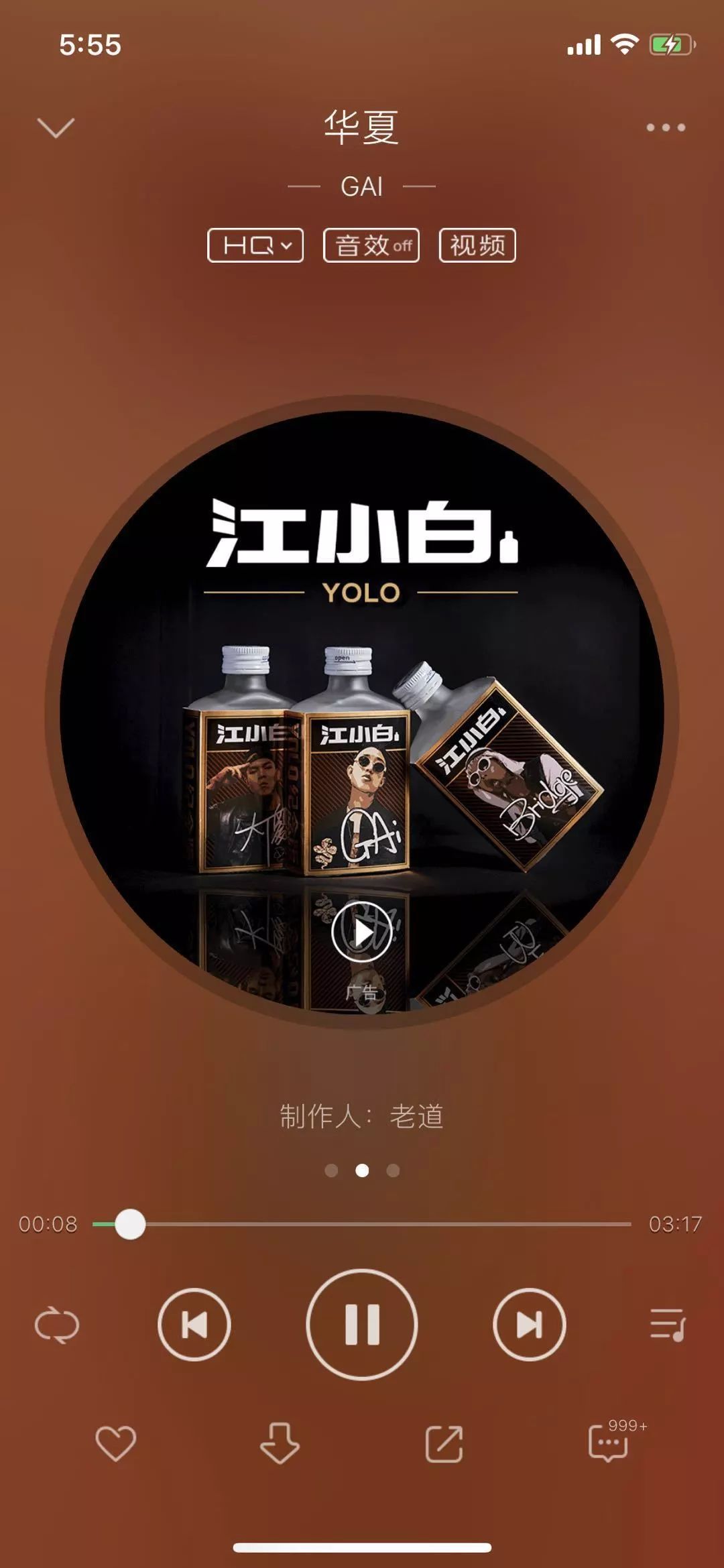Skip to the next track
This screenshot has height=1568, width=724.
[x=530, y=1325]
